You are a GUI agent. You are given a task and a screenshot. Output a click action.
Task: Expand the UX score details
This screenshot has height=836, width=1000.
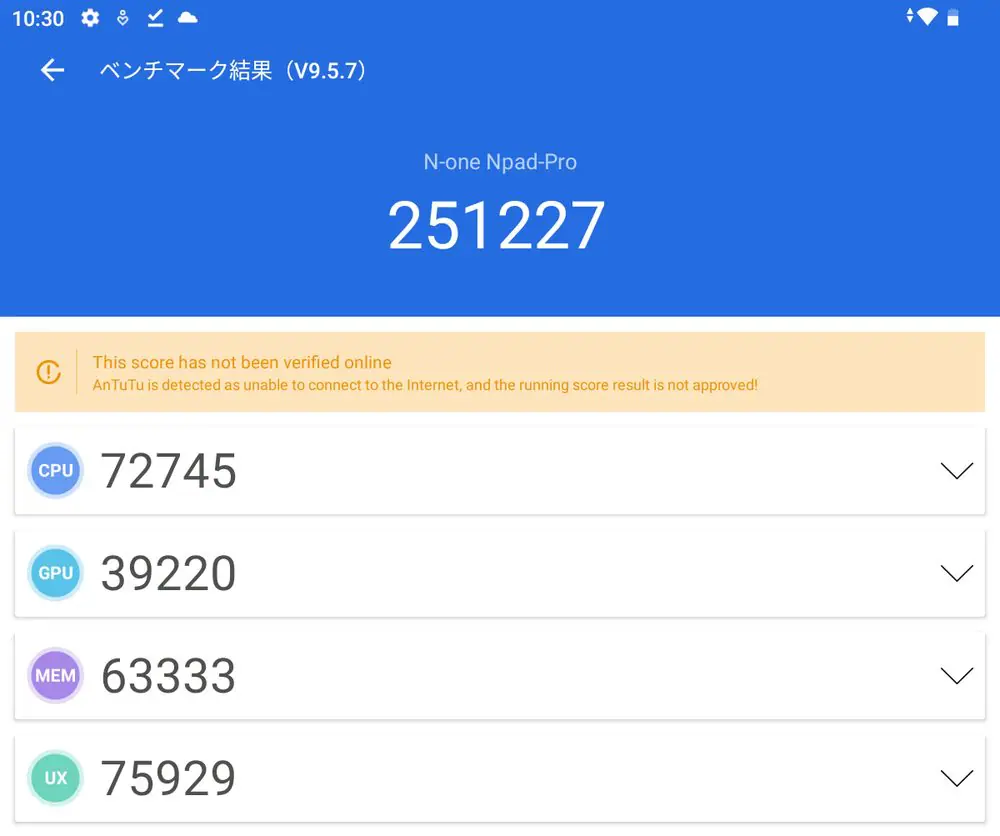click(956, 778)
